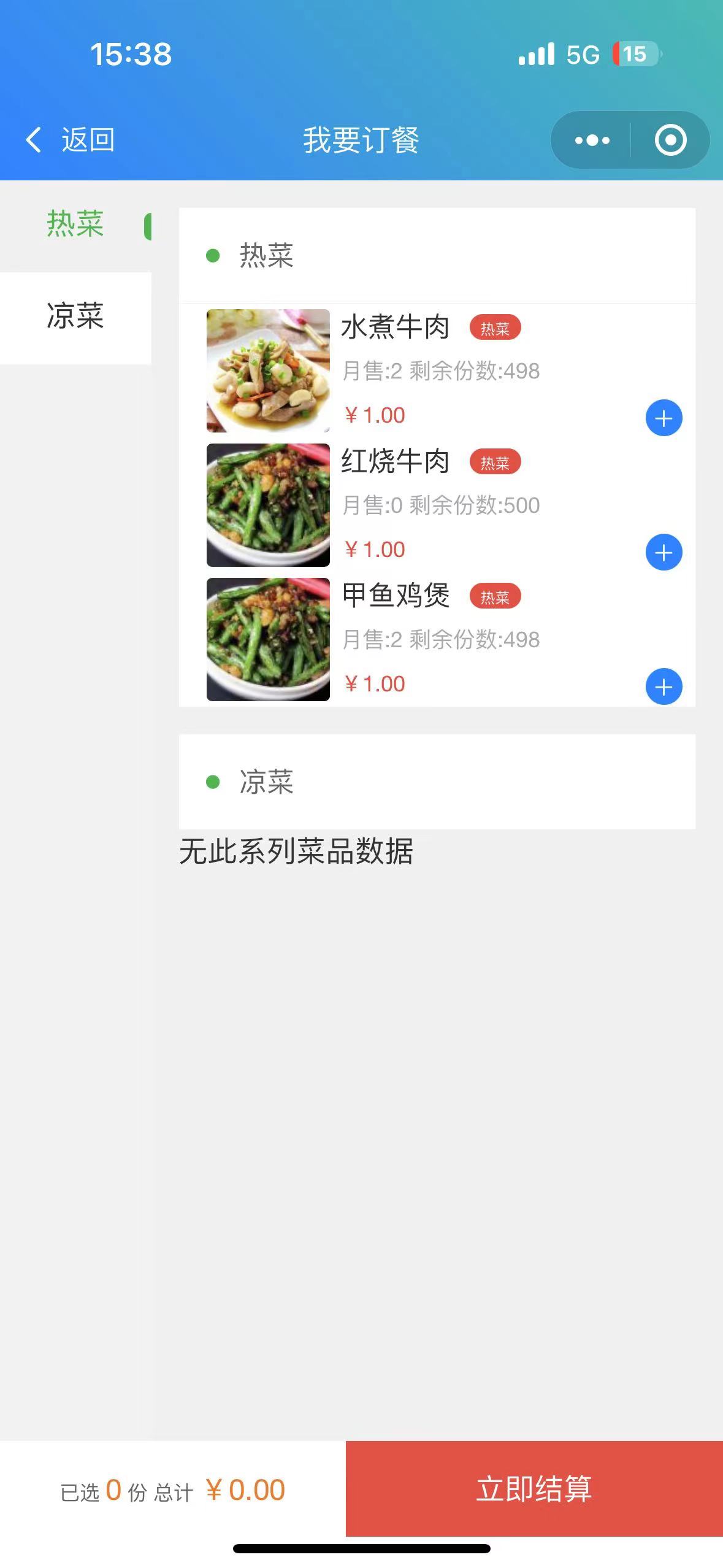Open the 水煮牛肉 dish photo
723x1568 pixels.
click(x=268, y=371)
